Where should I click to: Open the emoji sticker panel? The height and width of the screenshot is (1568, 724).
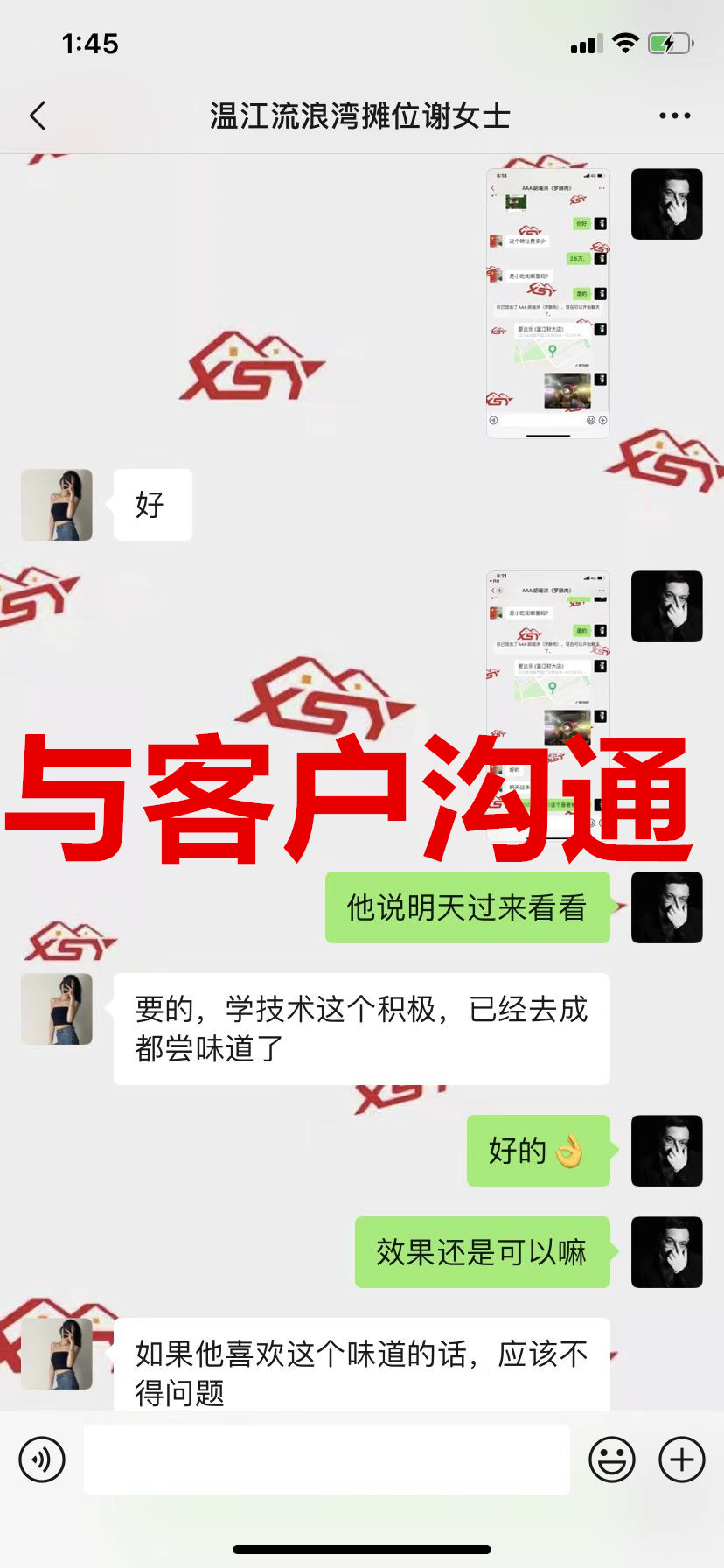click(611, 1459)
